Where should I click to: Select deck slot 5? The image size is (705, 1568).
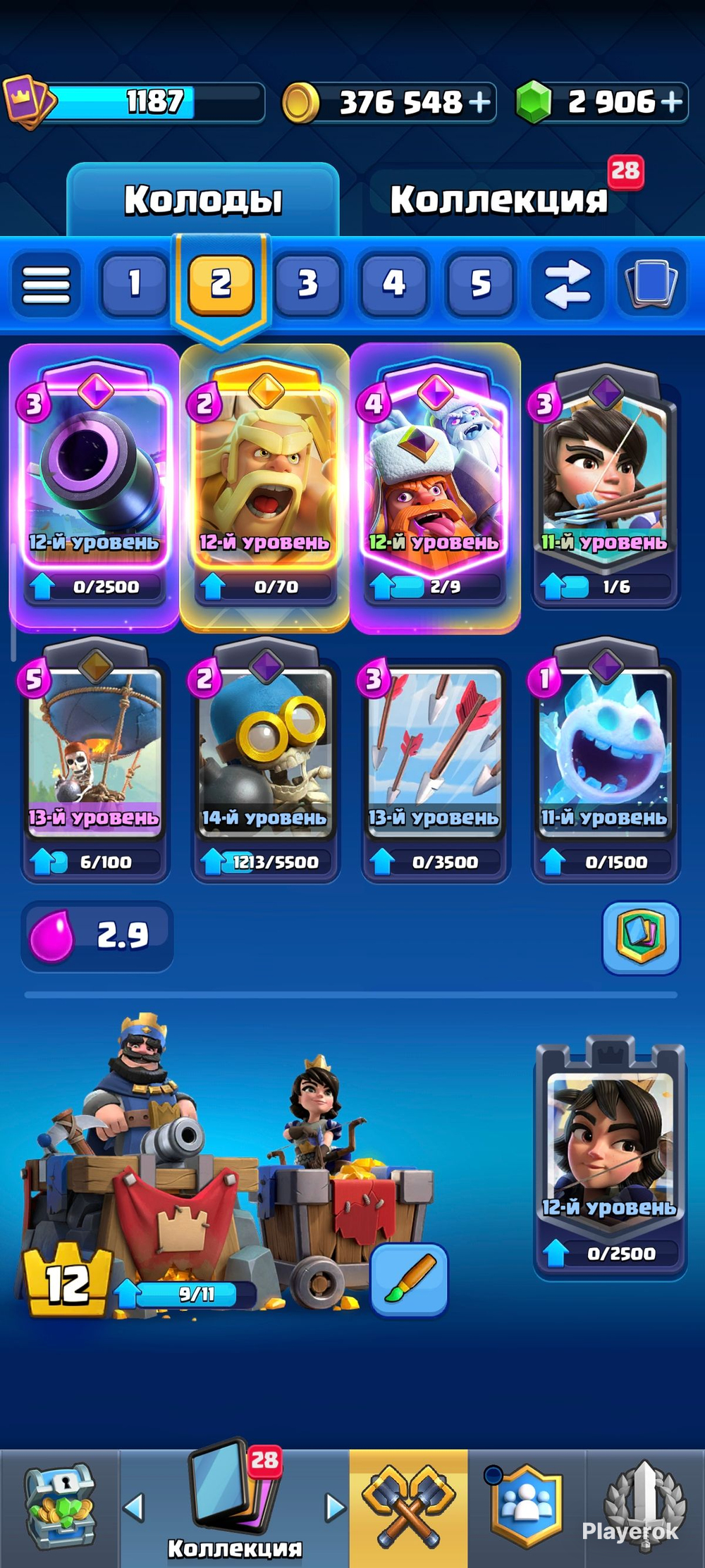click(x=480, y=283)
